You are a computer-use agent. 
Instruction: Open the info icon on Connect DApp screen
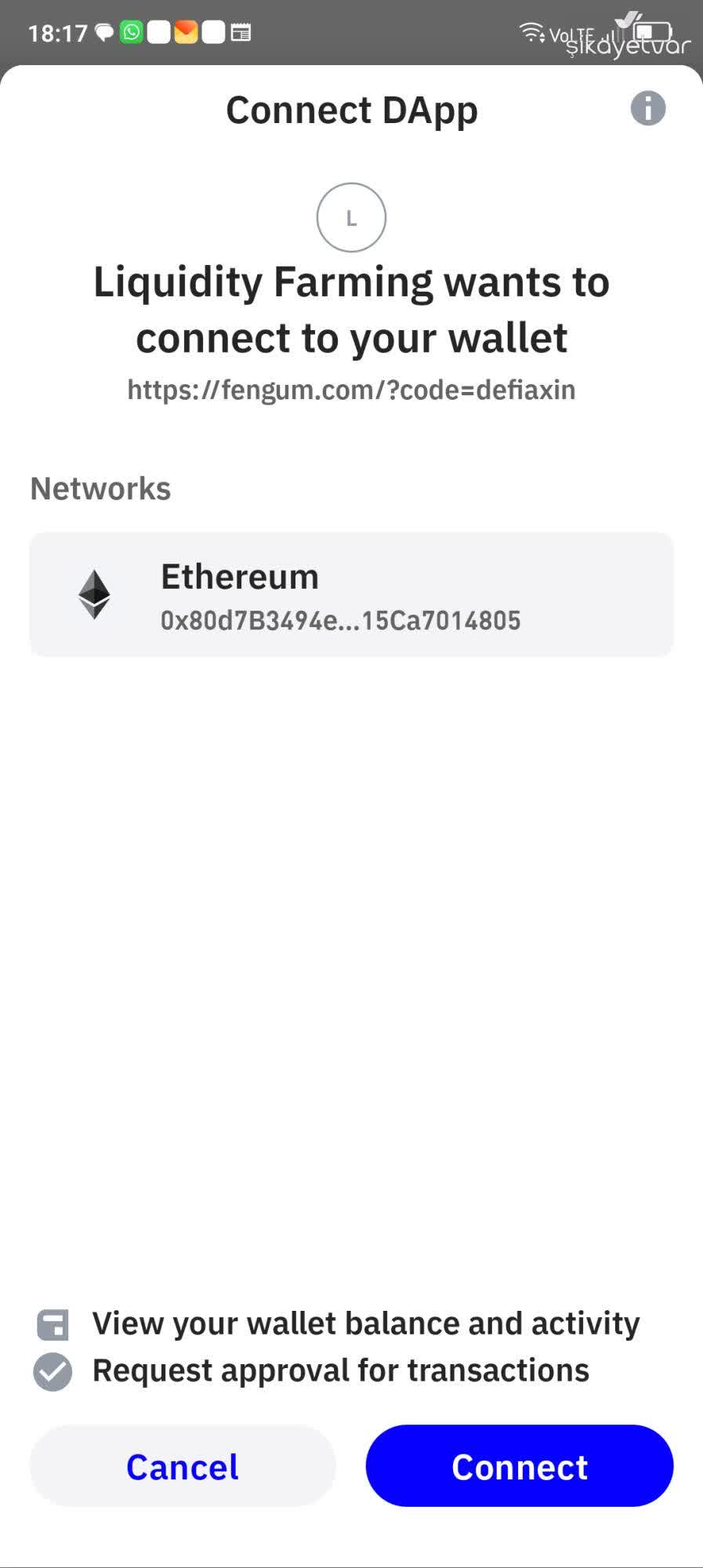648,108
